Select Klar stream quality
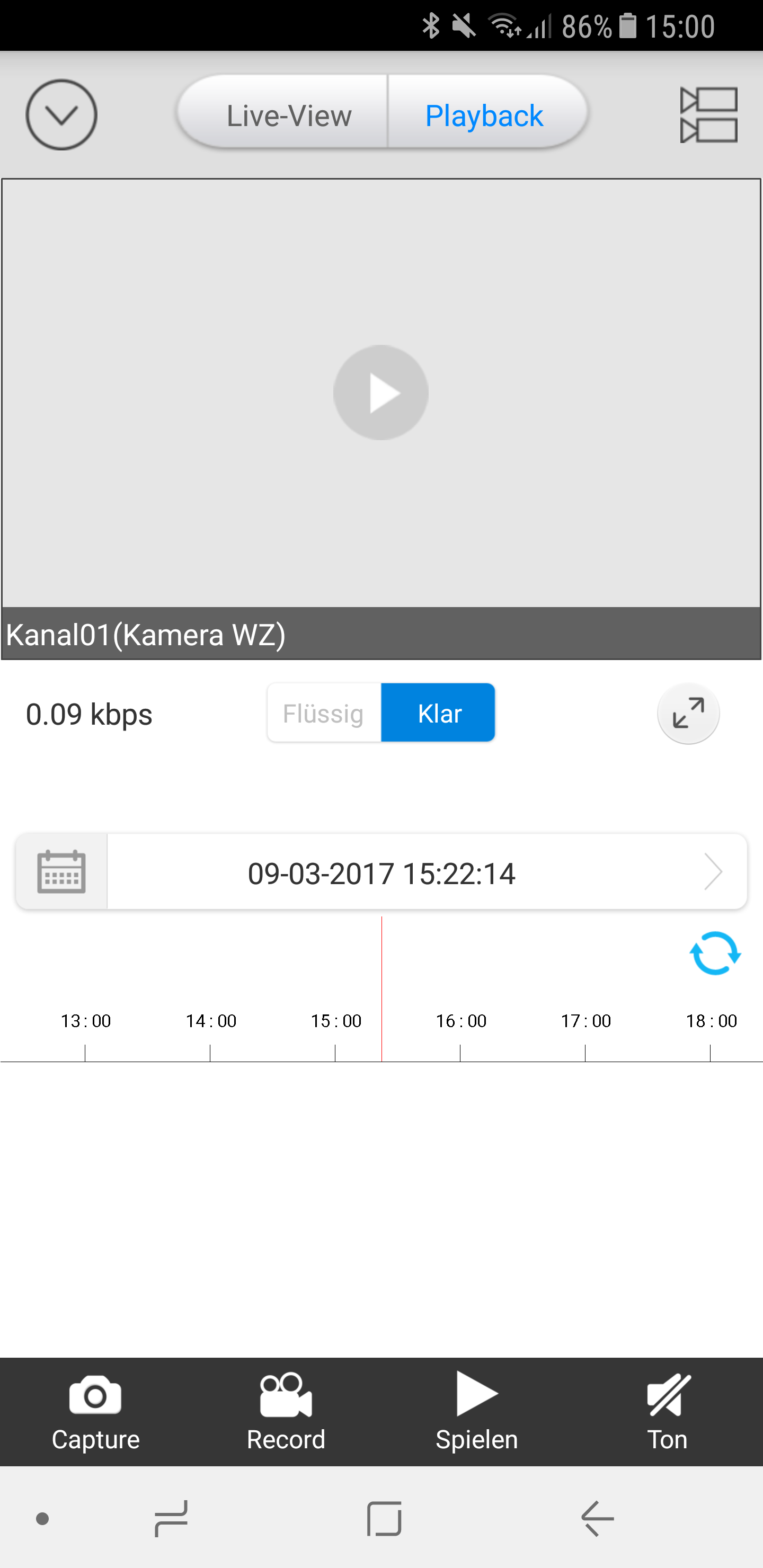This screenshot has width=763, height=1568. click(x=438, y=713)
